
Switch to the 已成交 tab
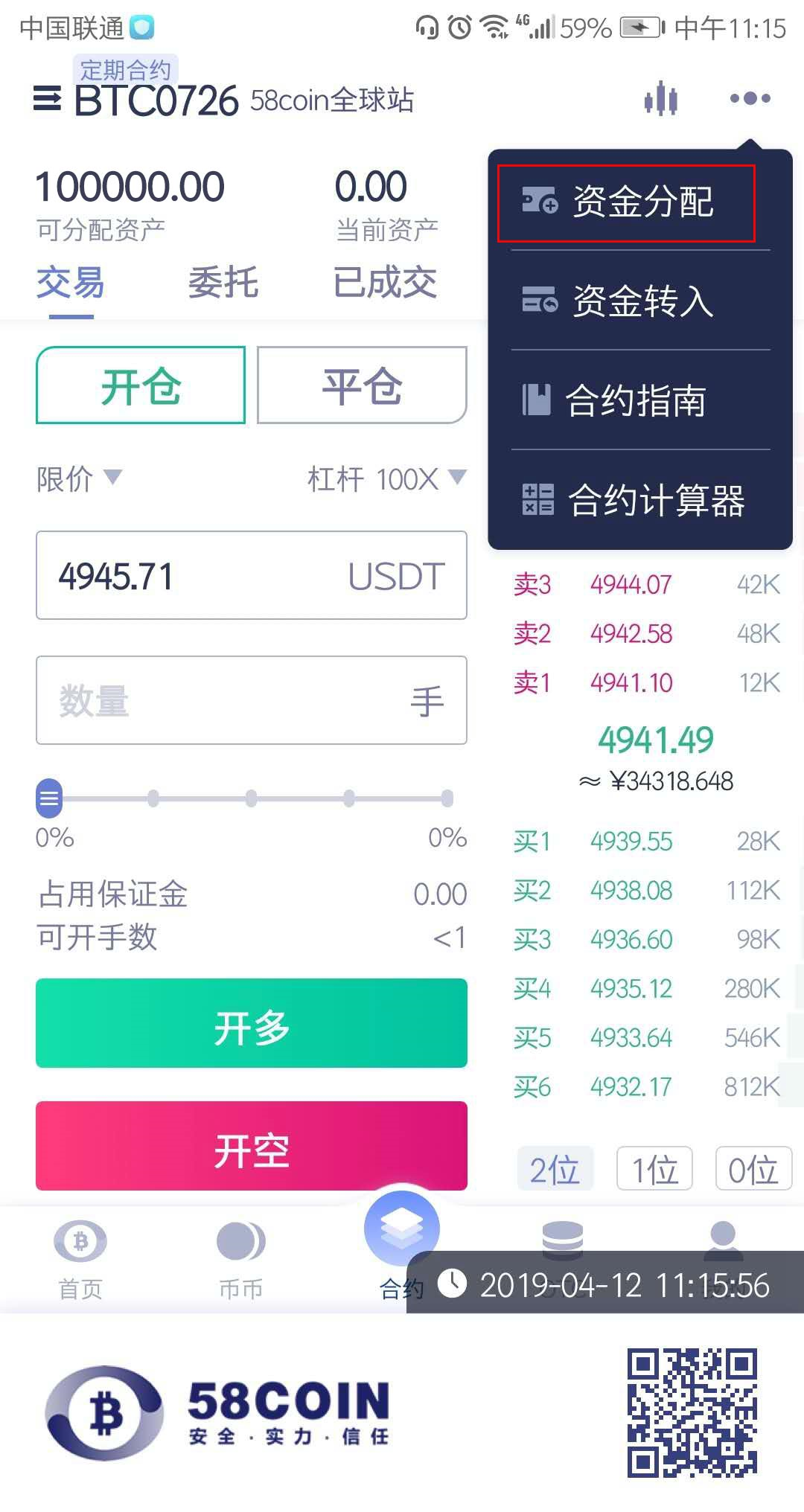pyautogui.click(x=384, y=283)
